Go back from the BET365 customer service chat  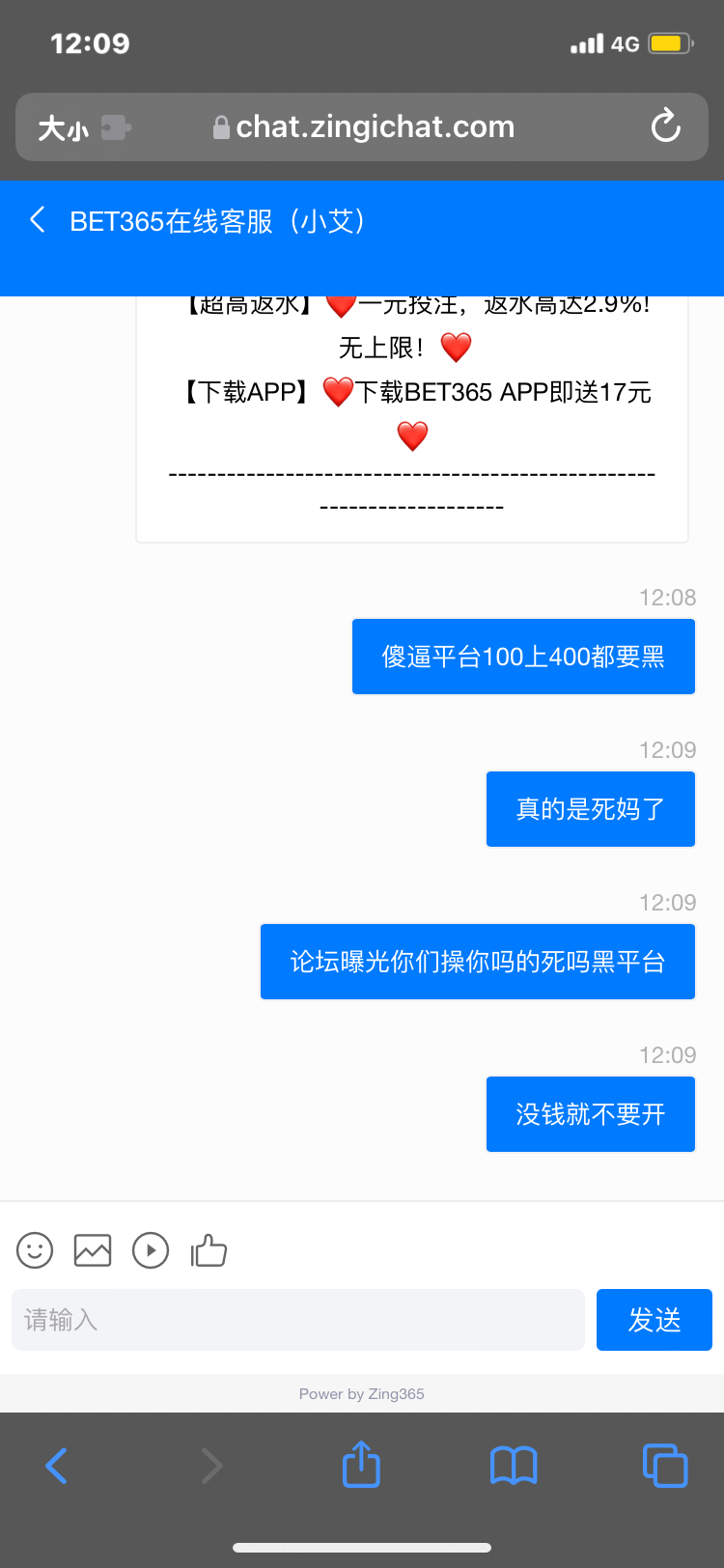[x=38, y=220]
